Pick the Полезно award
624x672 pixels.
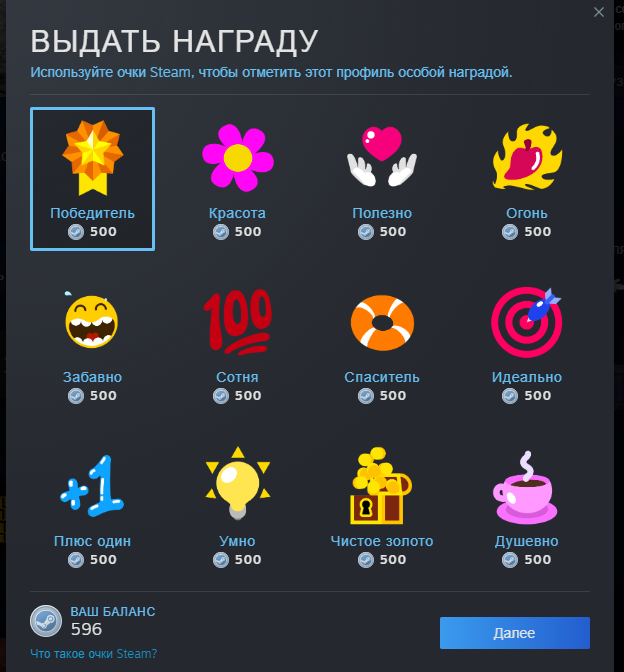click(x=382, y=179)
